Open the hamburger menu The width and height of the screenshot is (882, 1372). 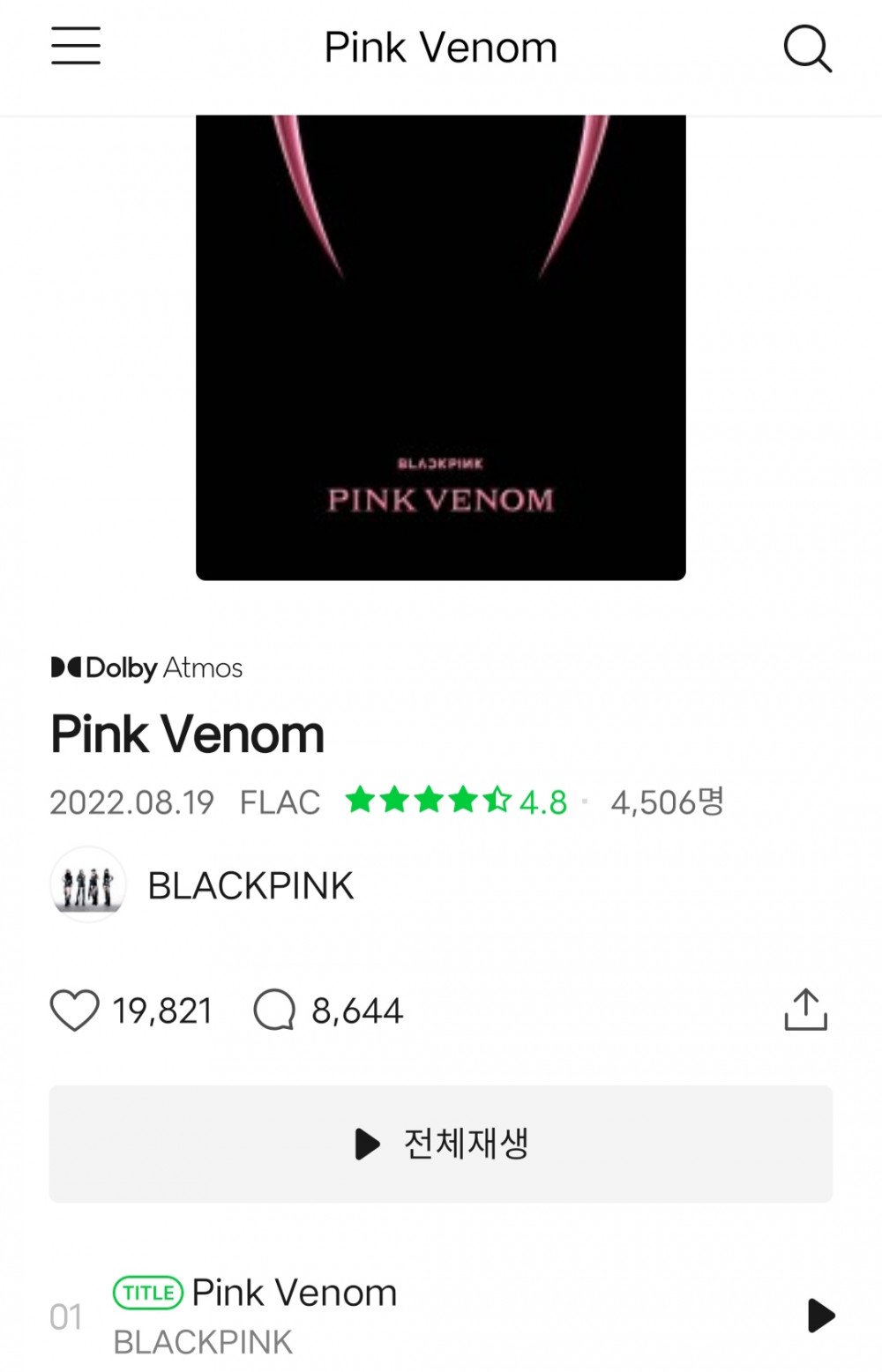point(76,47)
